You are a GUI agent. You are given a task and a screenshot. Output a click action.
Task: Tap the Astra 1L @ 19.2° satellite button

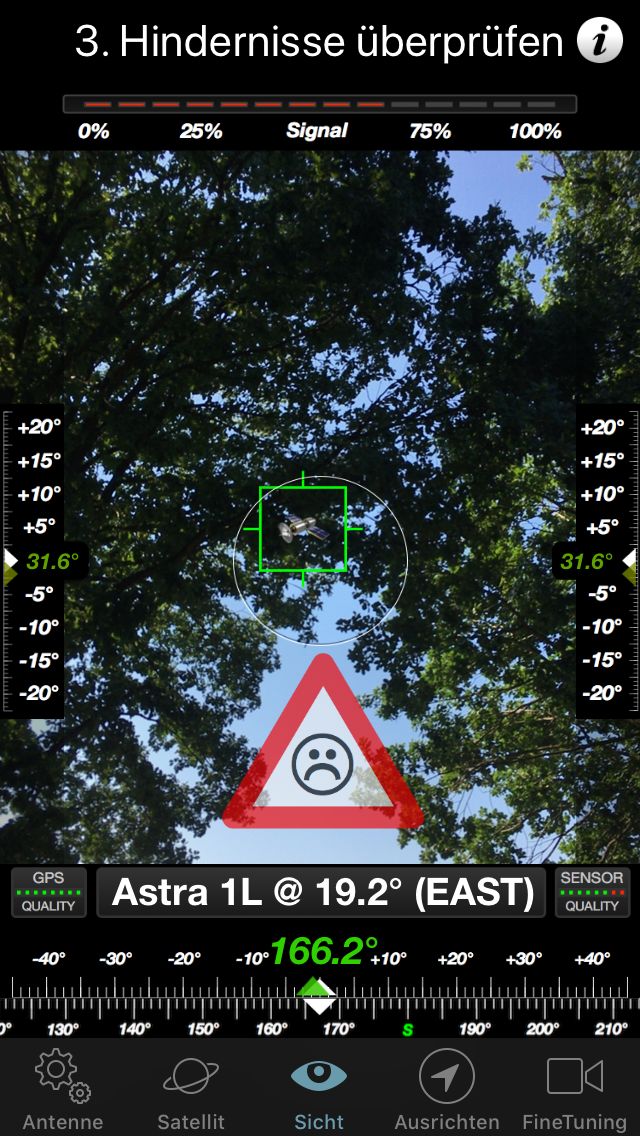(x=321, y=893)
